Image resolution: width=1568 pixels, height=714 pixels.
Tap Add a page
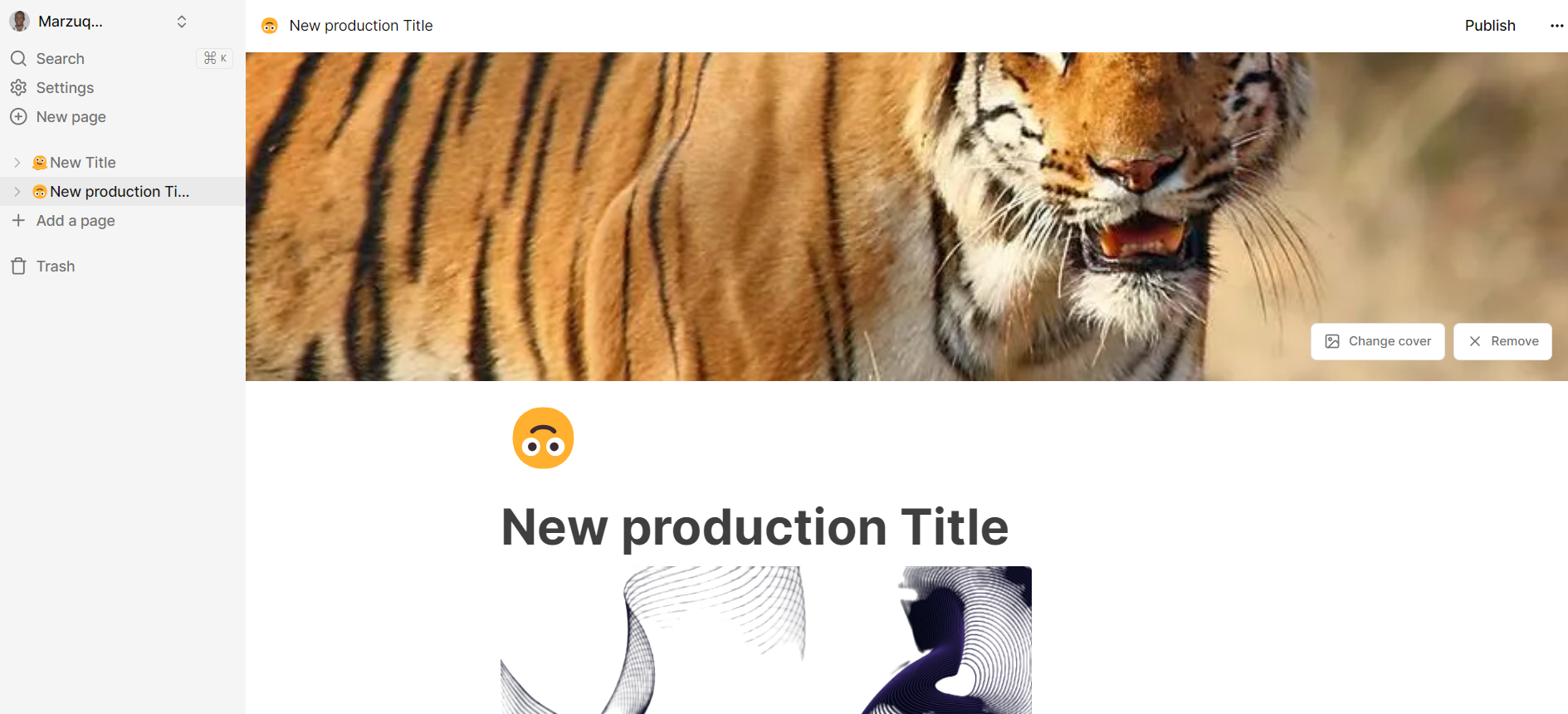click(75, 220)
